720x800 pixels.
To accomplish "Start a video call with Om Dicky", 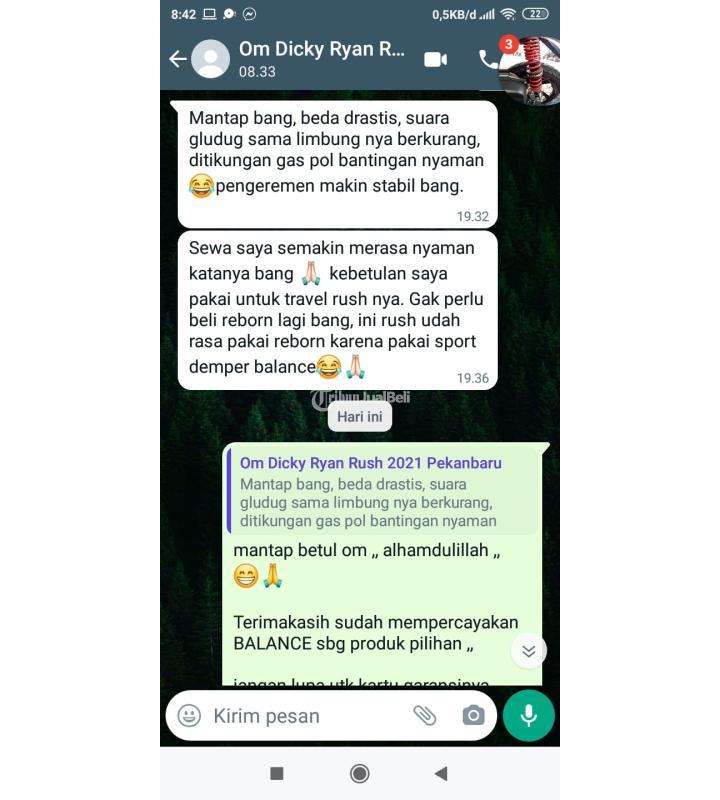I will [x=435, y=59].
